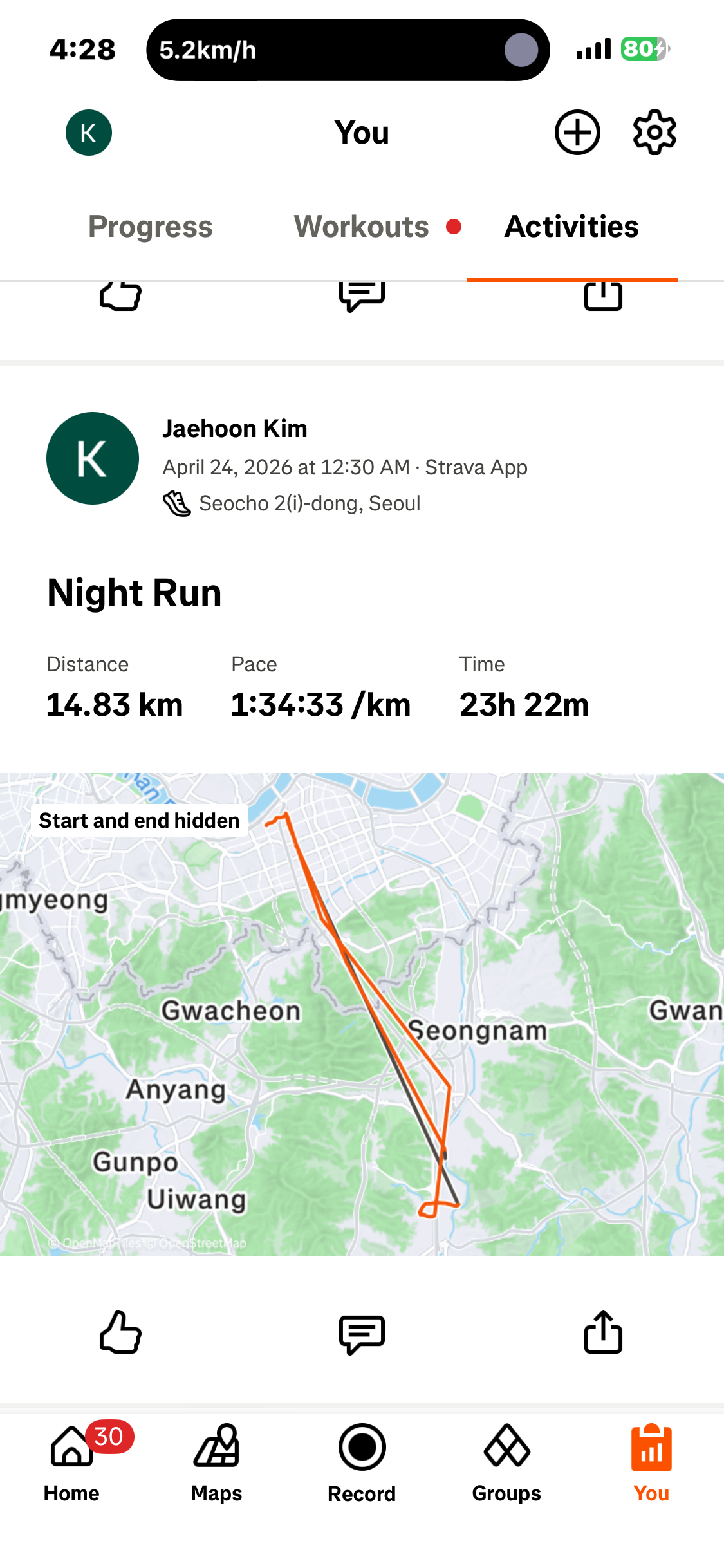View Jaehoon Kim's profile picture

93,458
